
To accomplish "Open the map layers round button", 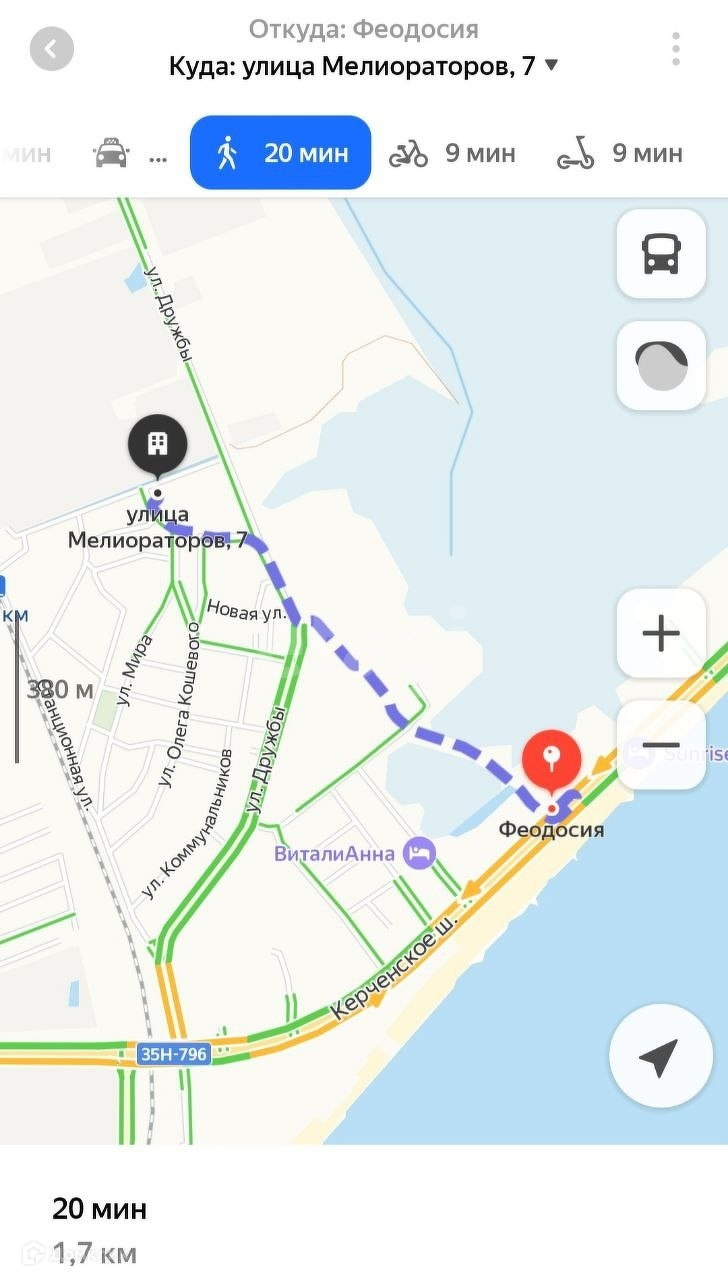I will point(661,366).
